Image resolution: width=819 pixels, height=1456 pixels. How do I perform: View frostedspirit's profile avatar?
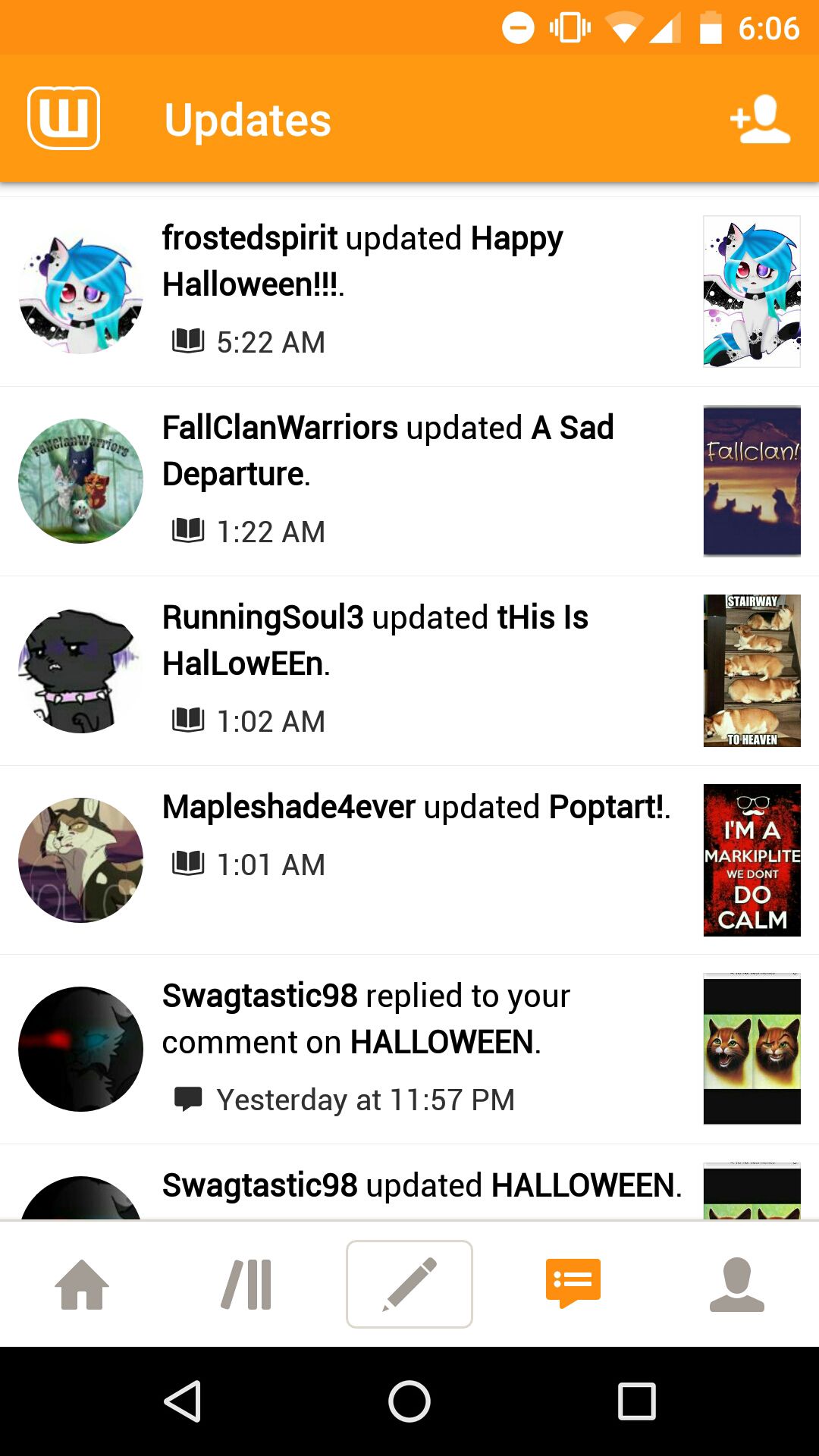80,292
